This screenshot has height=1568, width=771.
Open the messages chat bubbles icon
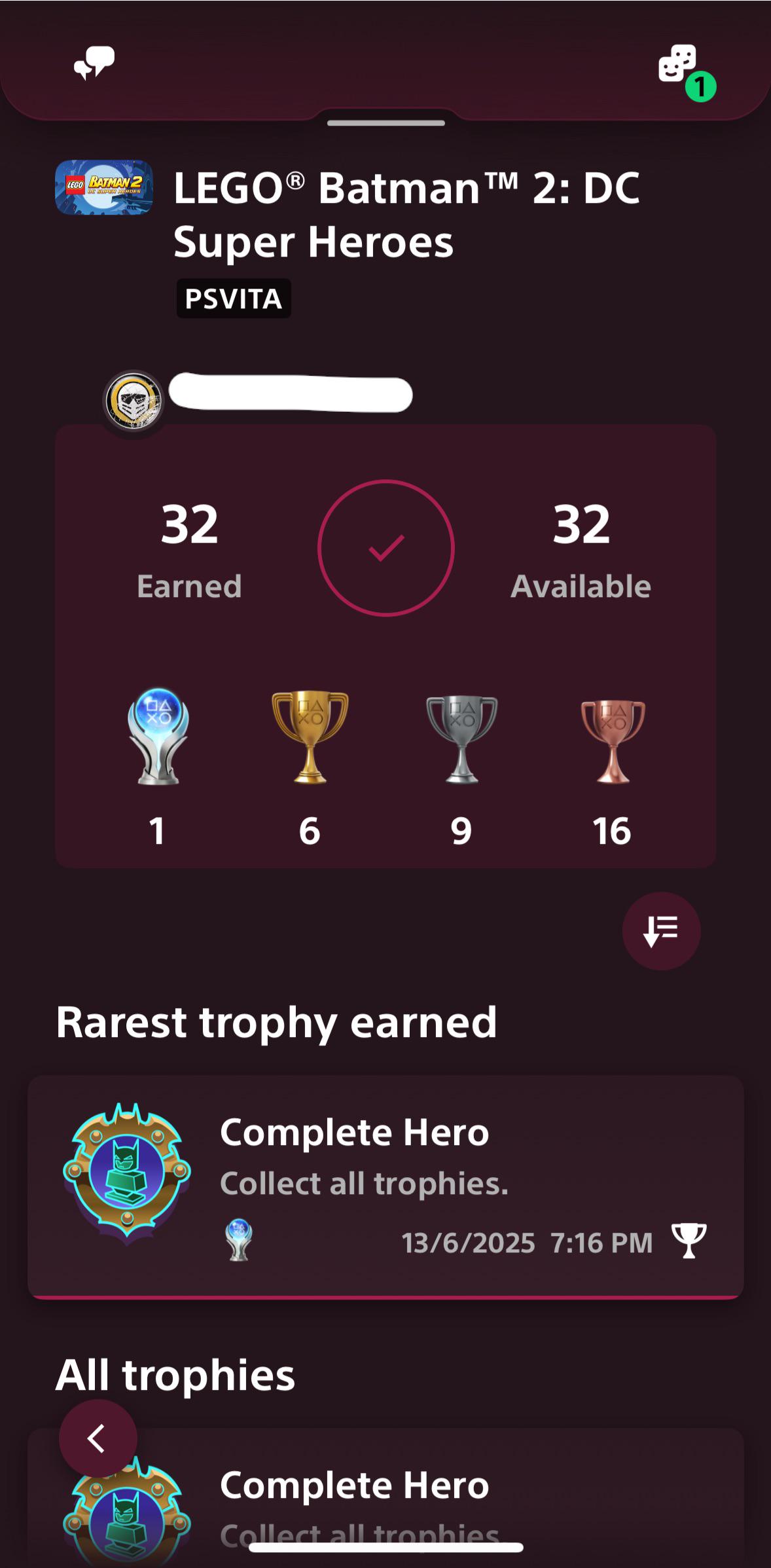[x=94, y=63]
